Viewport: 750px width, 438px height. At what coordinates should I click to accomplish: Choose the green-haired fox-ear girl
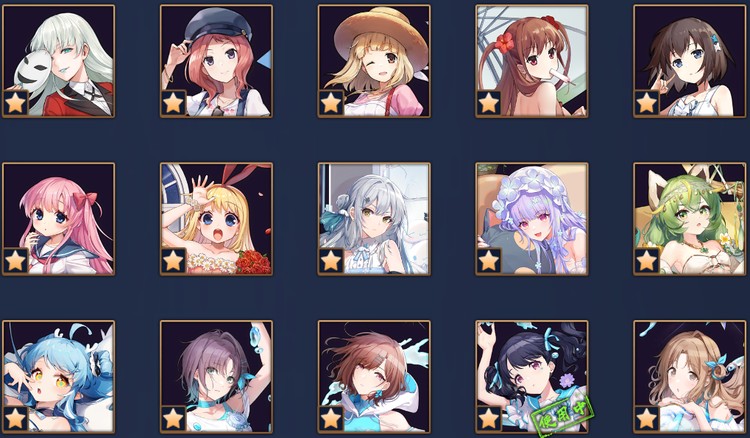tap(690, 219)
